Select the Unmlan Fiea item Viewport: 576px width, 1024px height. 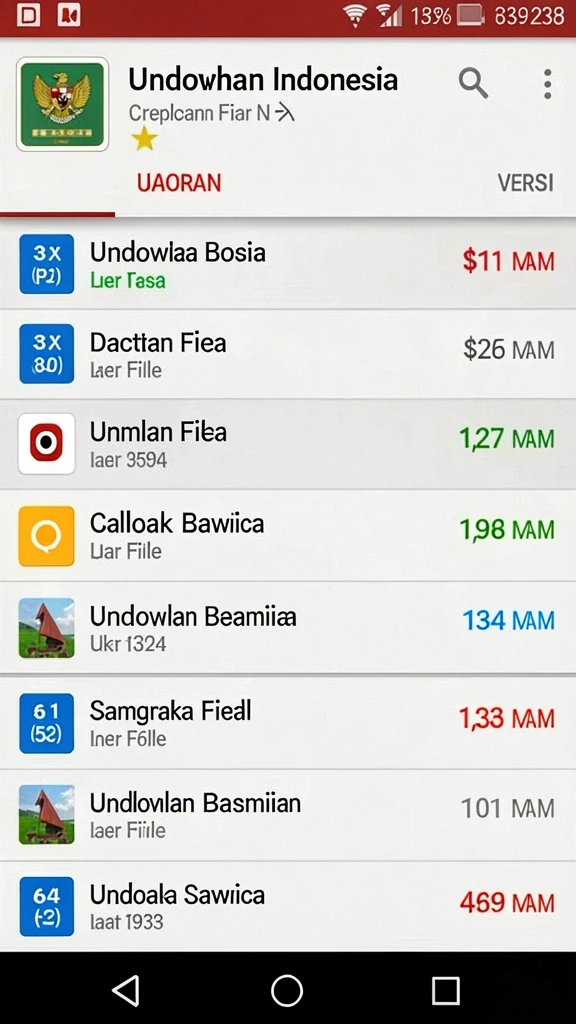coord(288,444)
